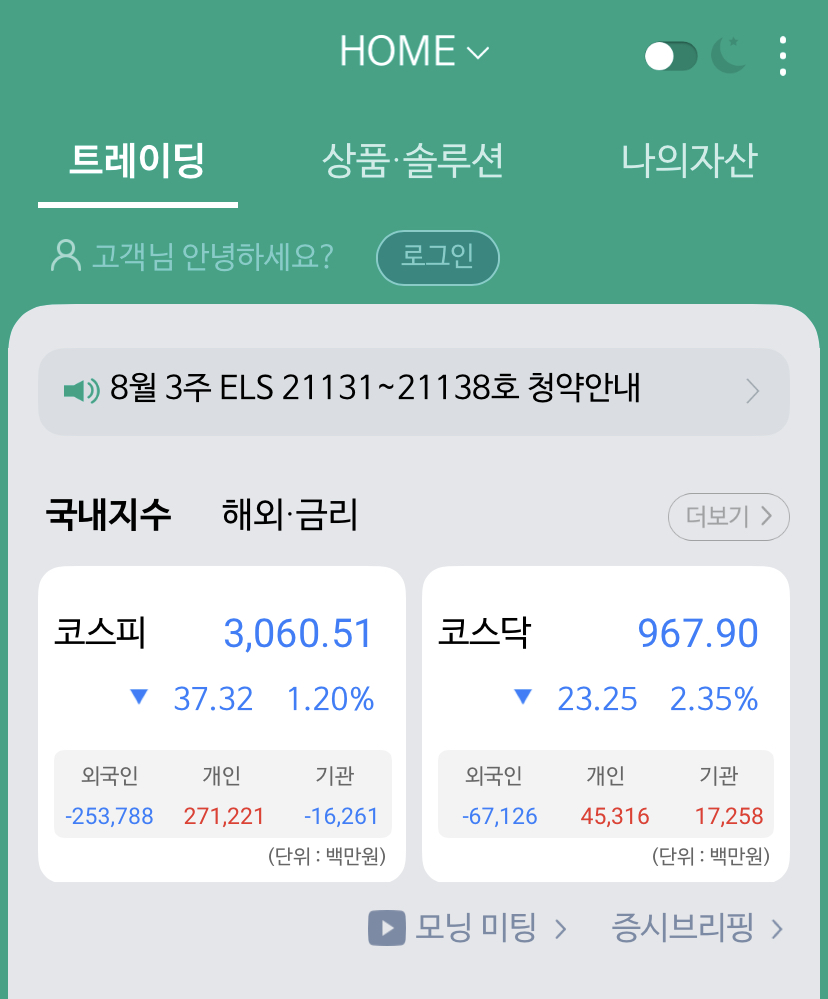Select the KOSDAQ down arrow indicator
The image size is (828, 999).
pos(522,699)
